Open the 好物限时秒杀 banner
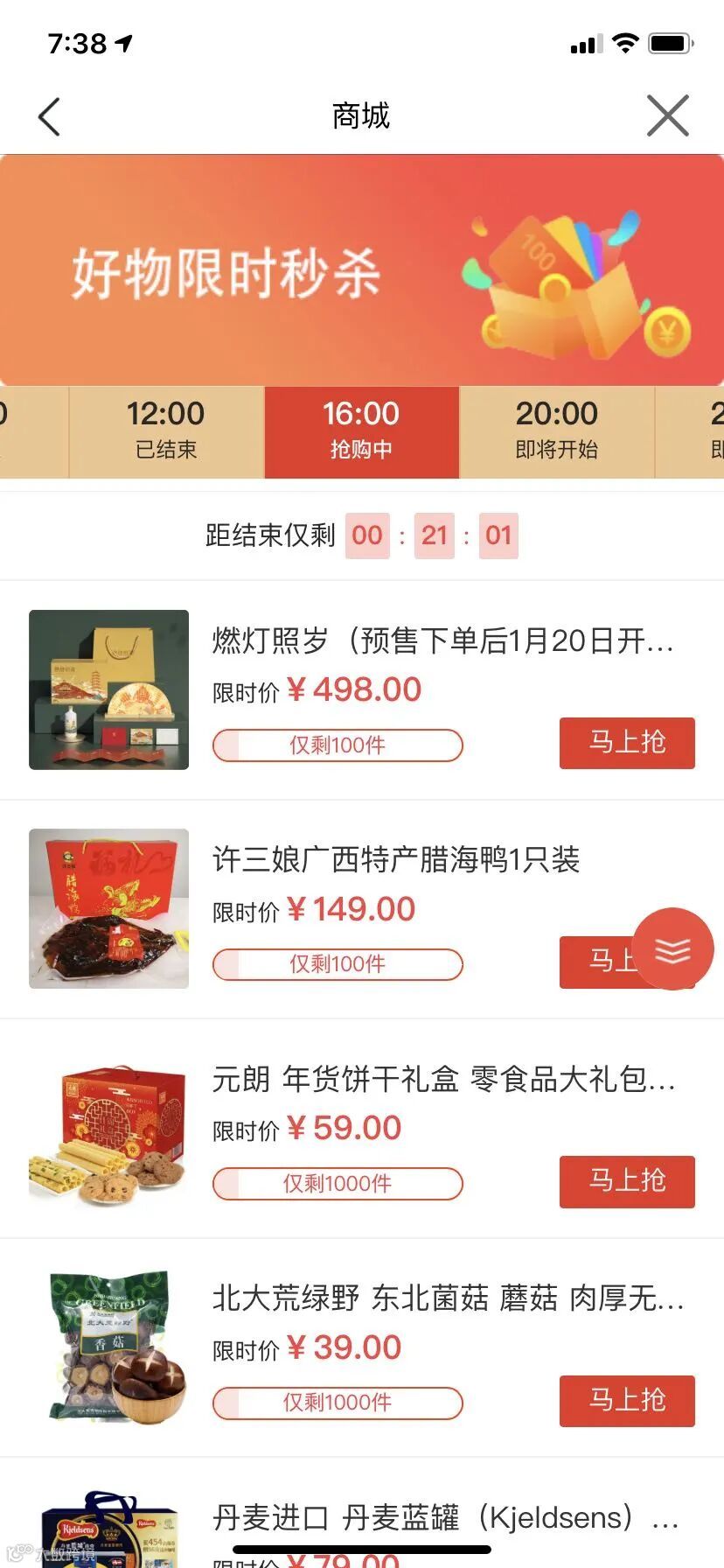Viewport: 724px width, 1568px height. coord(362,270)
